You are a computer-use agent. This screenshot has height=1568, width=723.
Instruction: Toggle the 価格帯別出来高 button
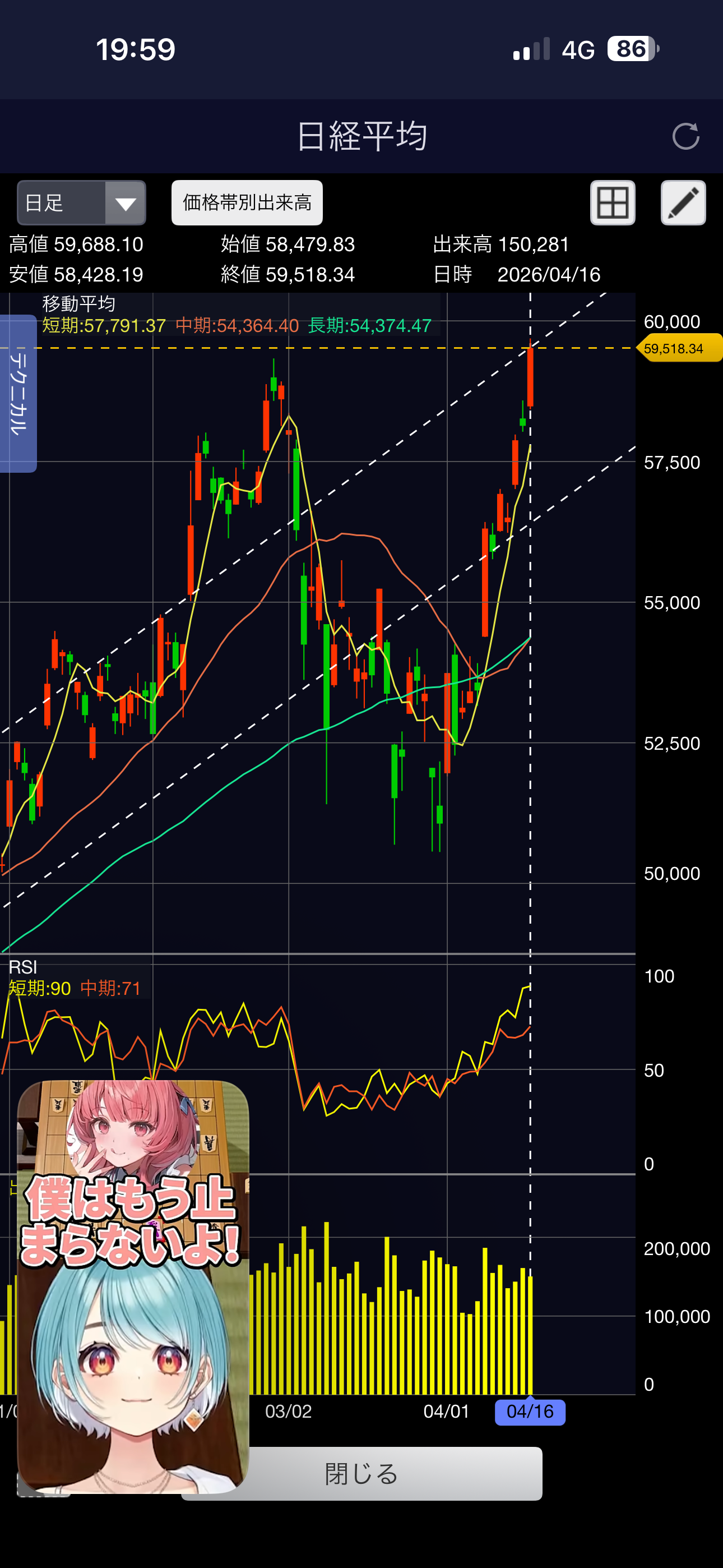tap(247, 202)
